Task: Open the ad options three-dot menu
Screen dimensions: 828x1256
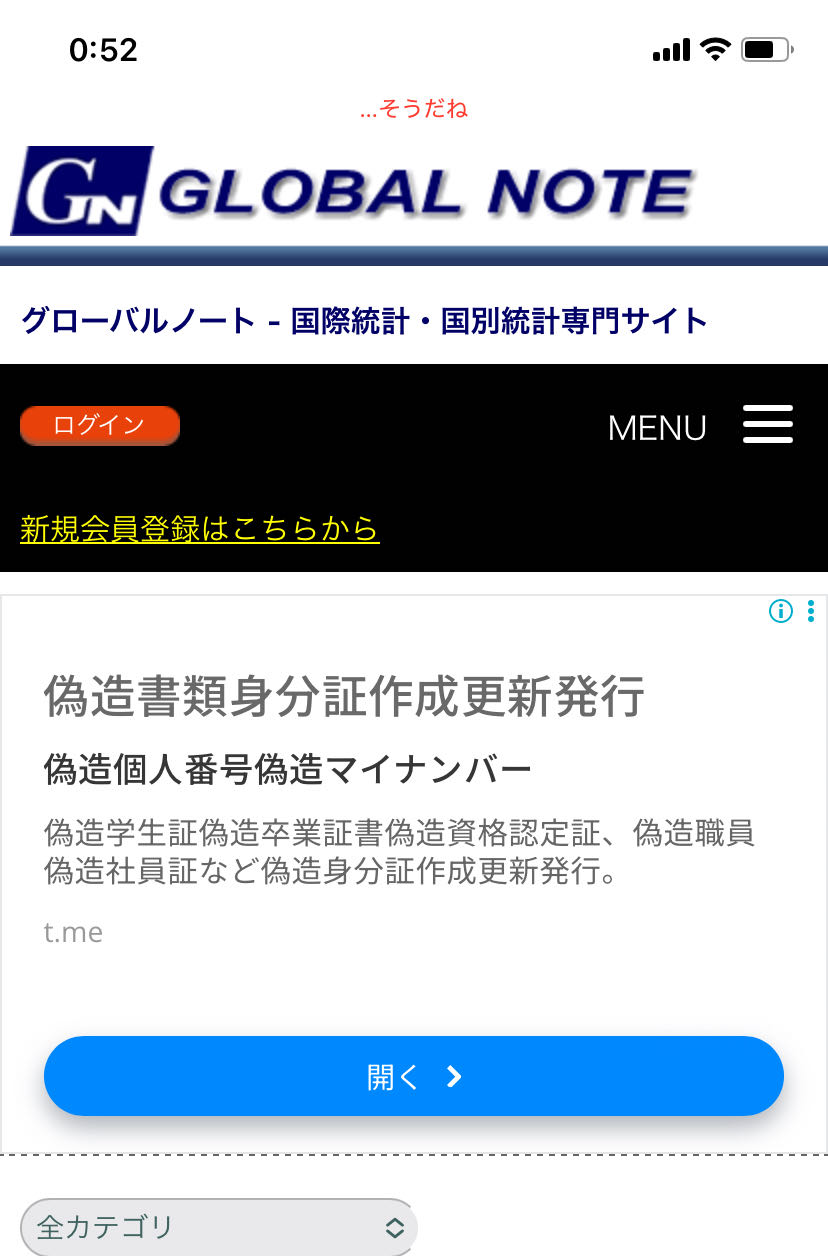Action: tap(811, 611)
